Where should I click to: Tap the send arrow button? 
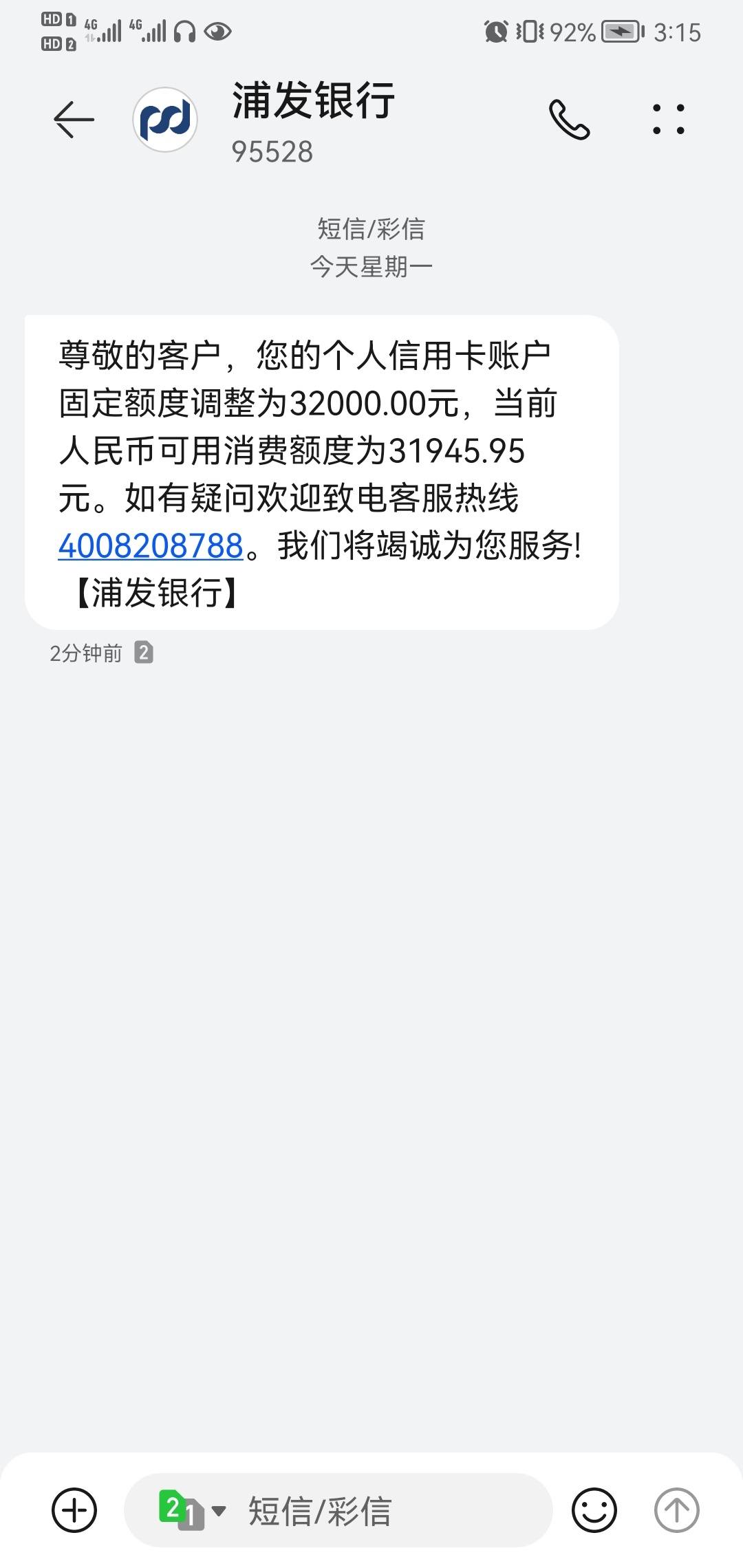tap(676, 1510)
